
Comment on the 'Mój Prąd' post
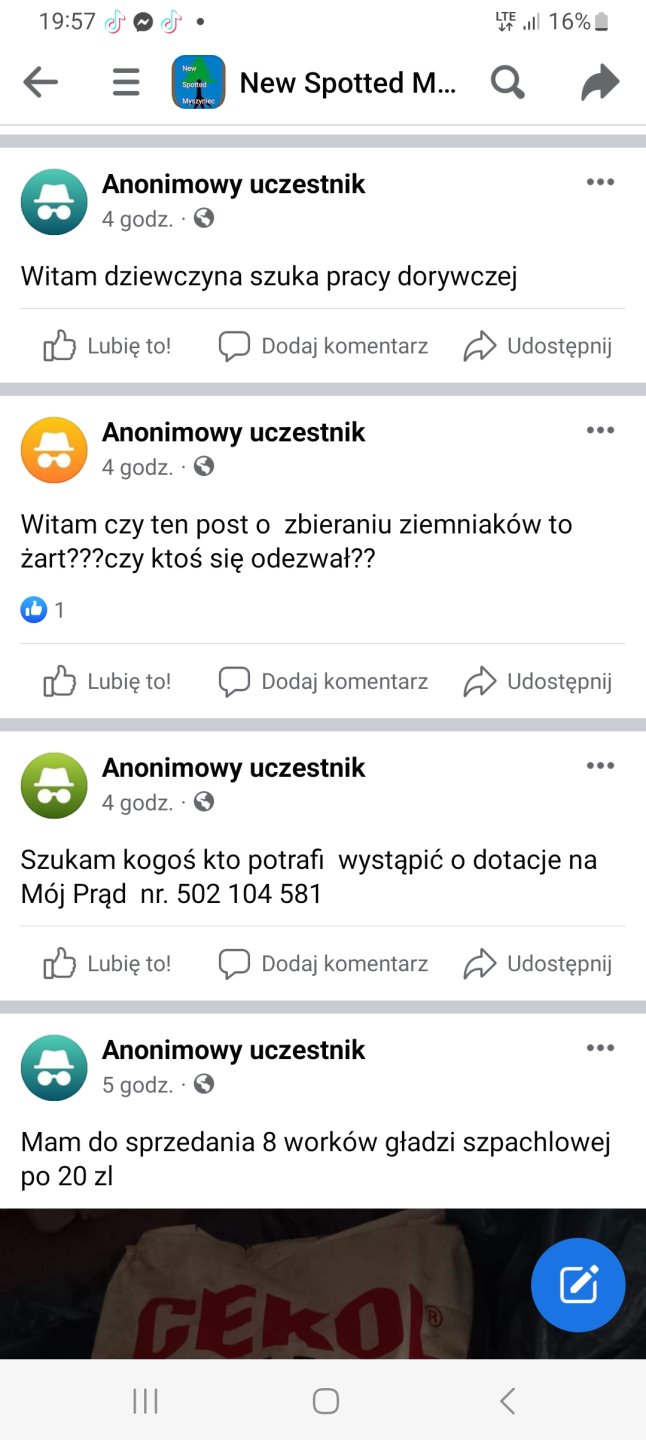(323, 964)
